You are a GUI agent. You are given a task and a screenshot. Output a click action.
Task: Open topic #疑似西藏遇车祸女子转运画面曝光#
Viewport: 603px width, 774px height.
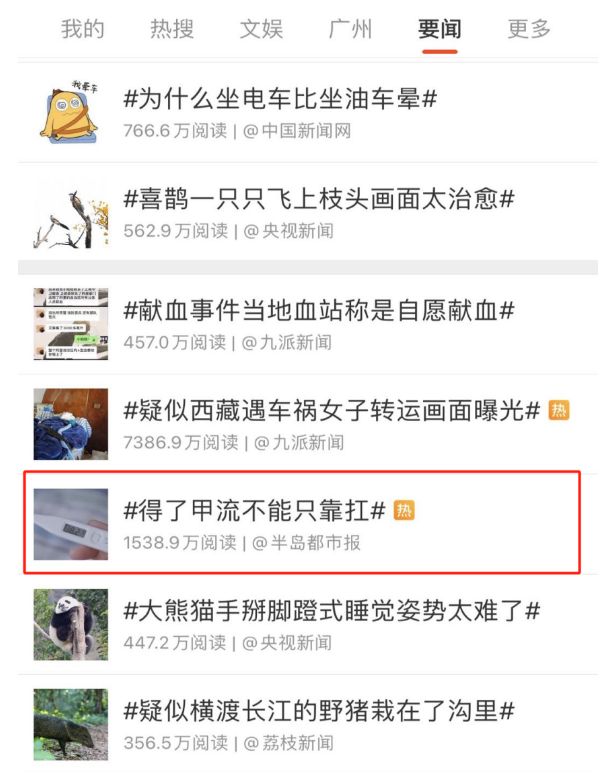coord(331,411)
